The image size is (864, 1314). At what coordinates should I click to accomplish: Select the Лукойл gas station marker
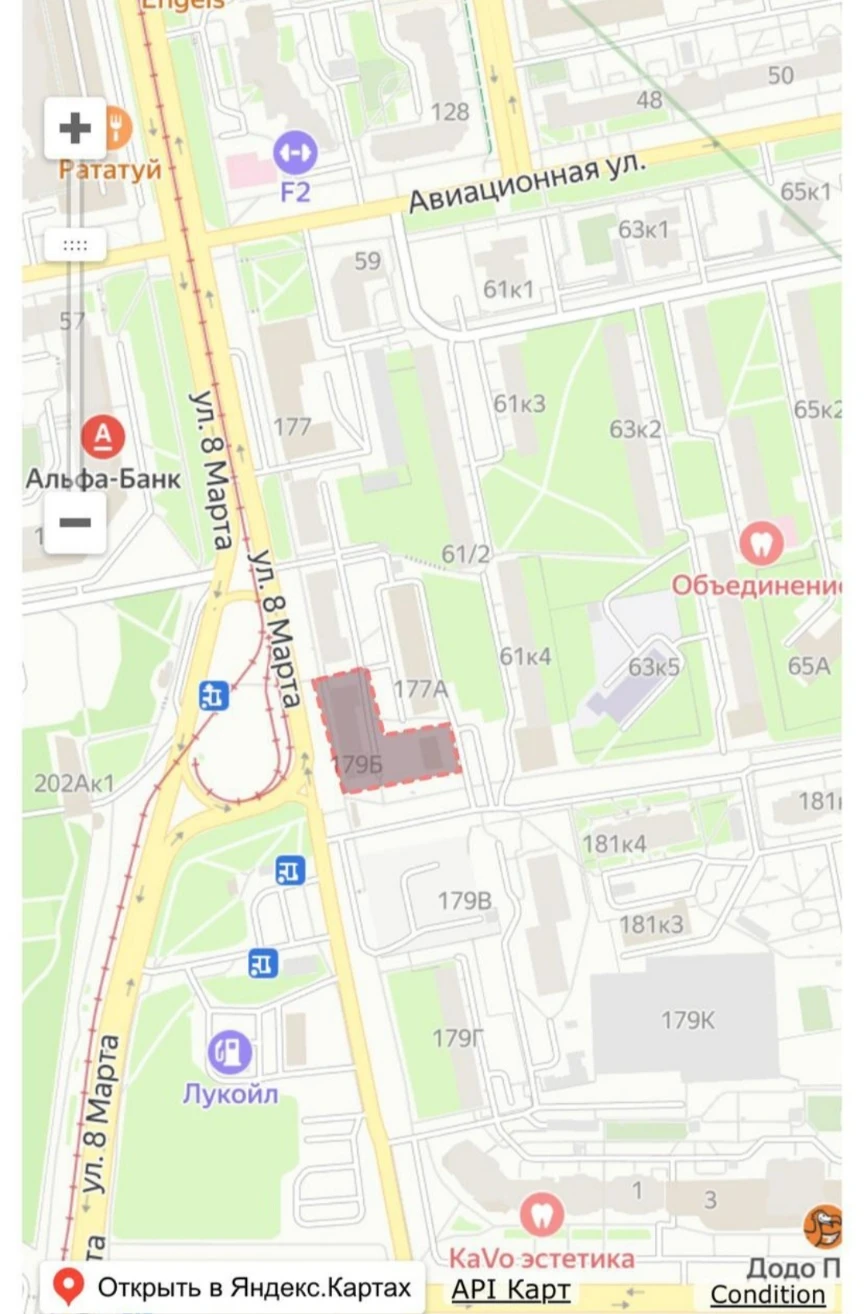(230, 1052)
